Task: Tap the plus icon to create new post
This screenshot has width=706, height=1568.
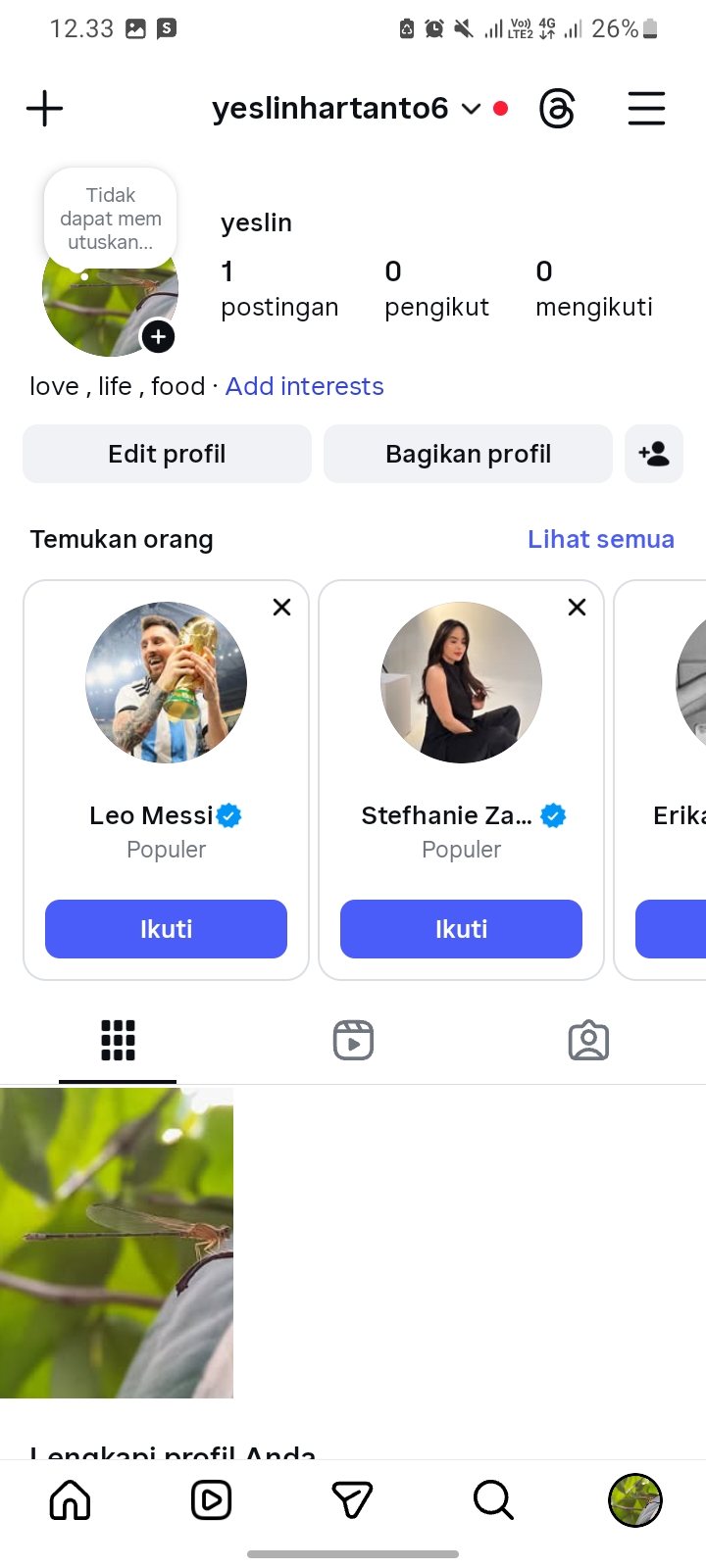Action: (44, 108)
